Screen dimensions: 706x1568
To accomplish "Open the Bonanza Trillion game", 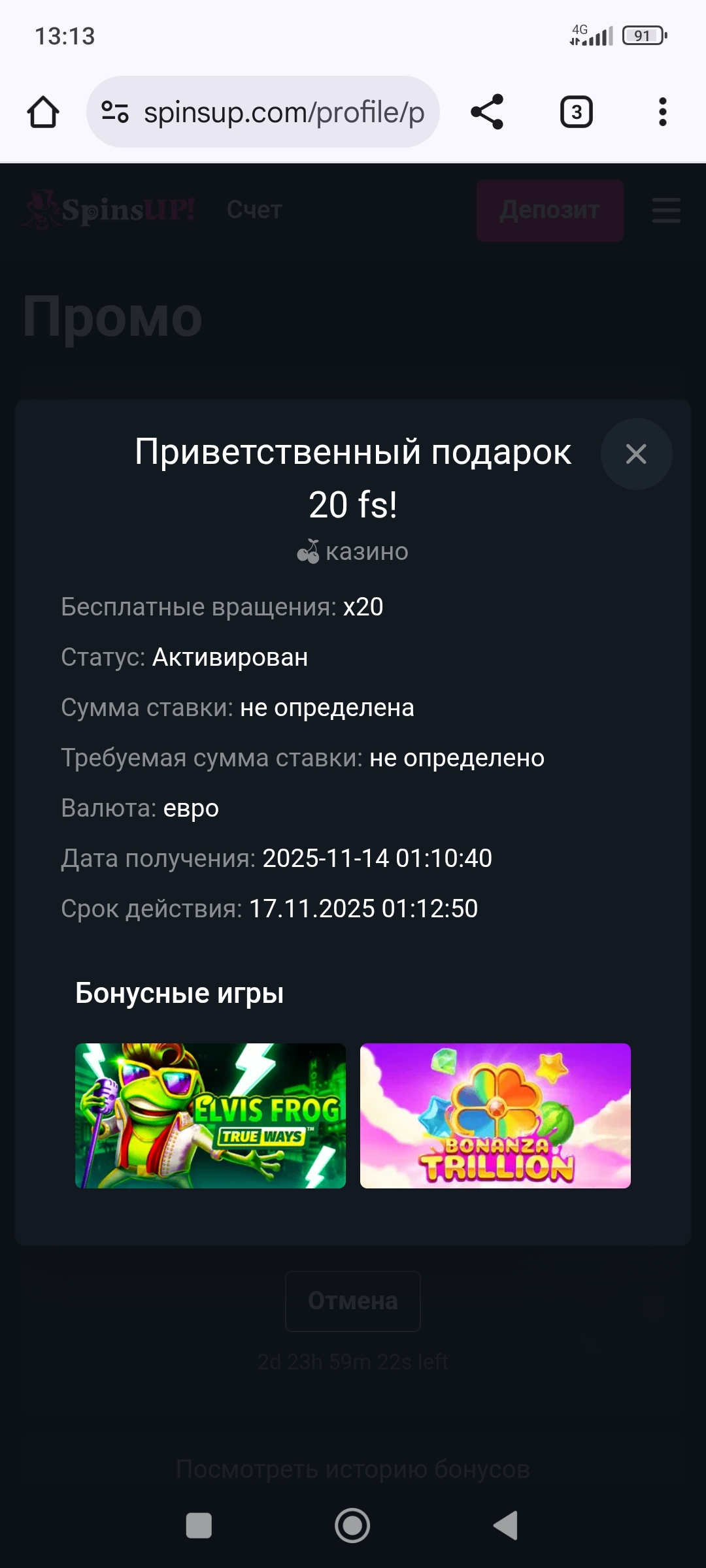I will tap(495, 1115).
